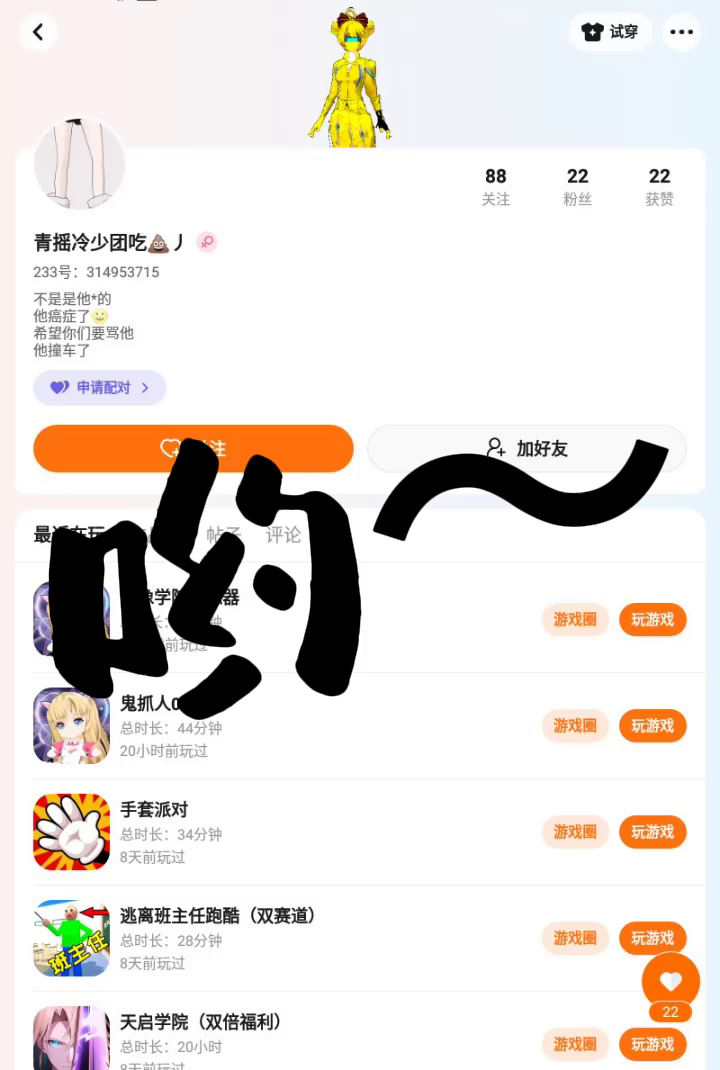Tap the 申请配对 pairing chip
Screen dimensions: 720x1070
(x=100, y=388)
